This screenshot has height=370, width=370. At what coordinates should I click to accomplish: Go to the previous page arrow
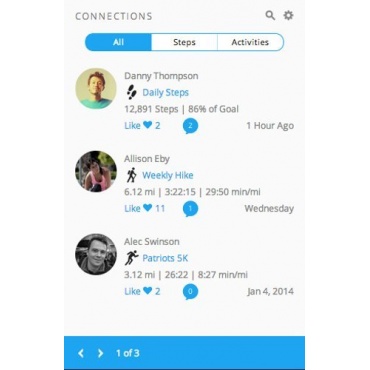pyautogui.click(x=81, y=353)
